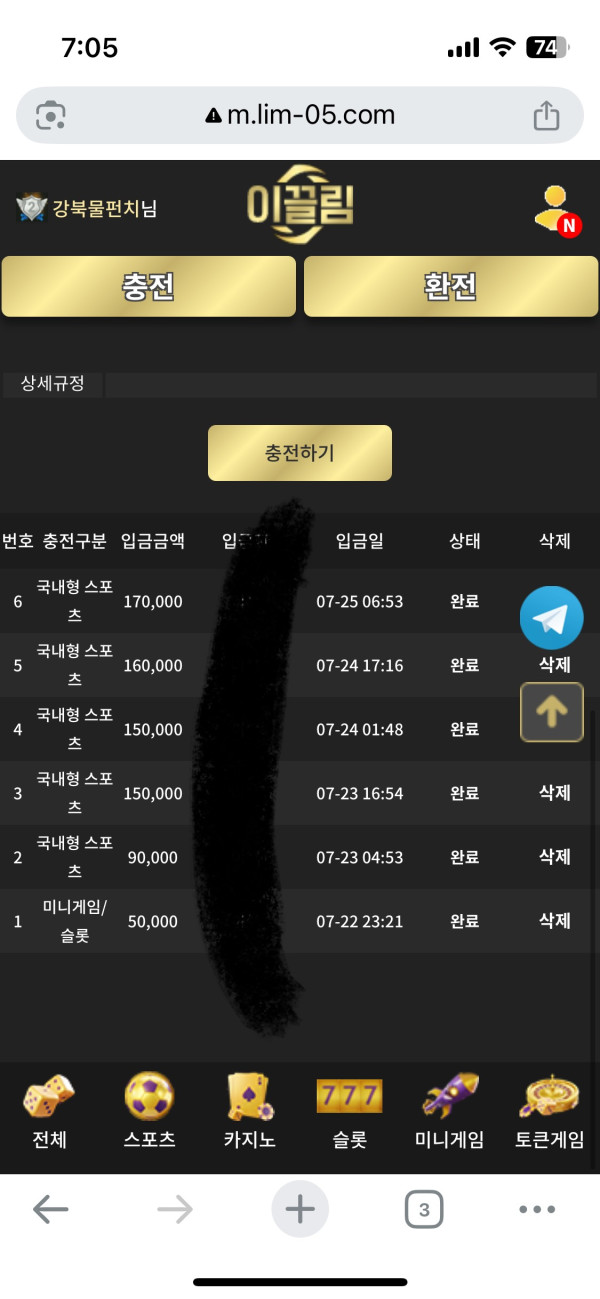Share the page from the address bar
The image size is (600, 1299).
tap(546, 116)
